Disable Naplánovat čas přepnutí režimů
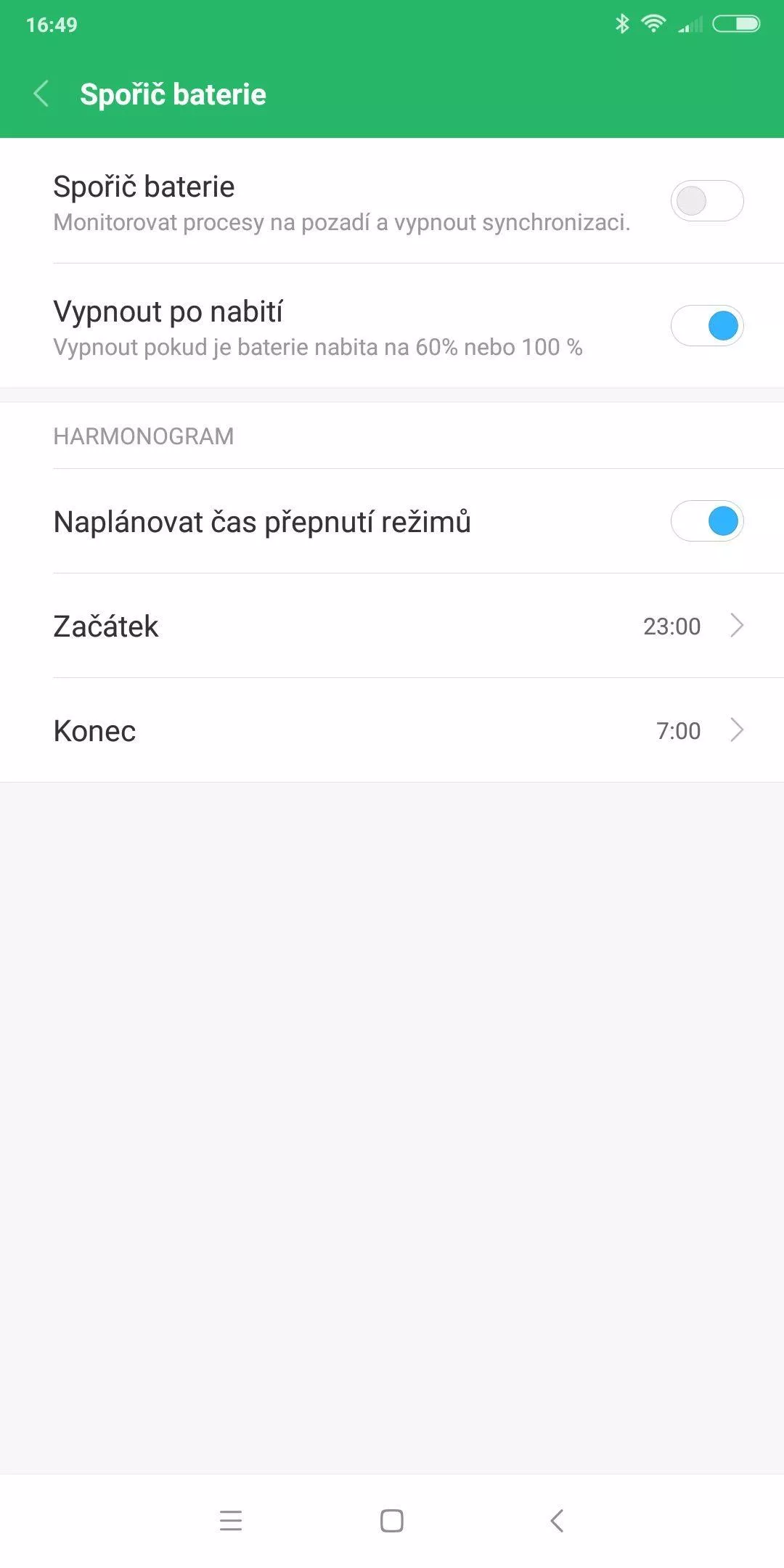The image size is (784, 1568). 707,521
